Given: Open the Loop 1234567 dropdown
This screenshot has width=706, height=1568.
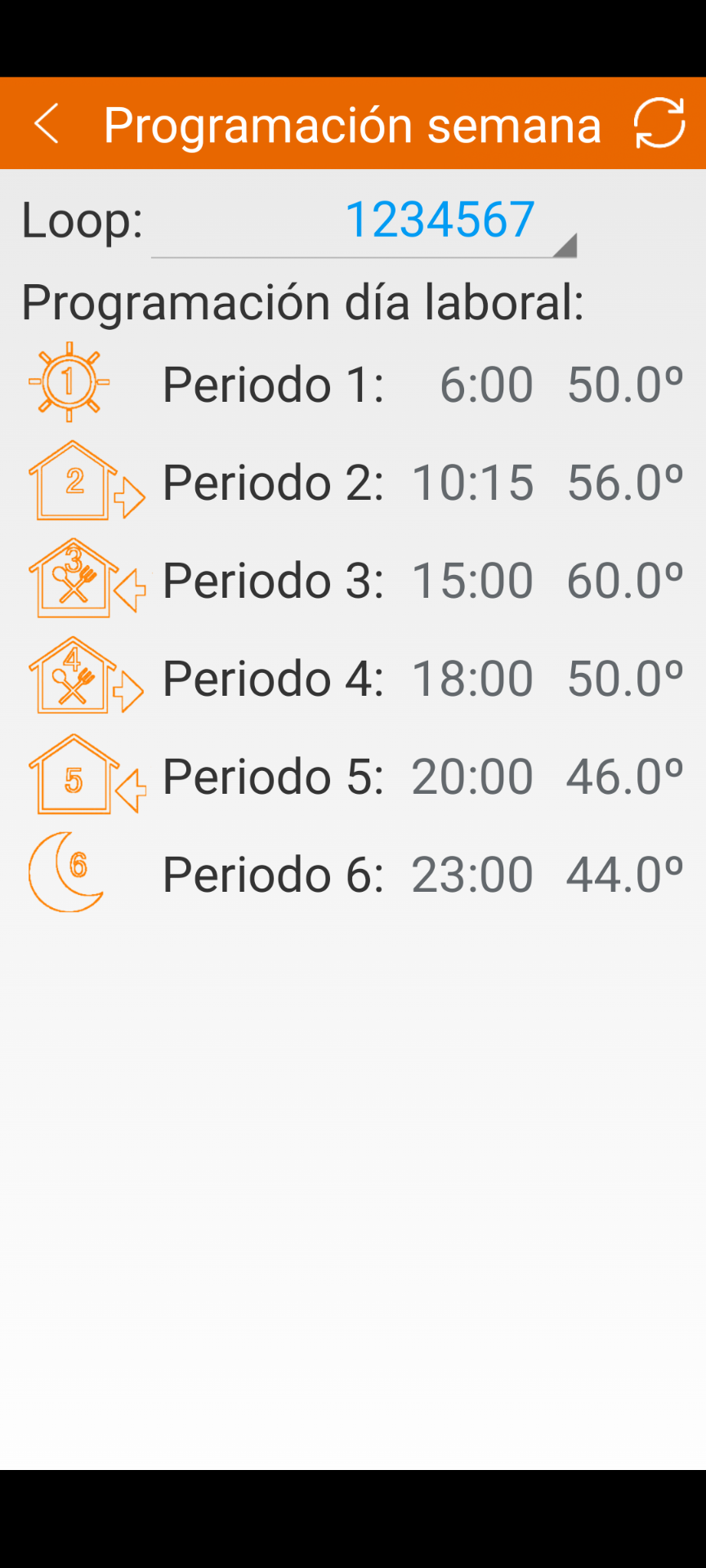Looking at the screenshot, I should coord(364,222).
